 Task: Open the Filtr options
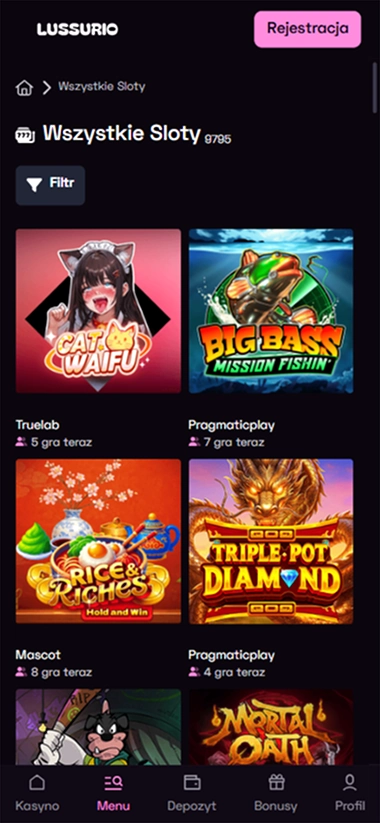pyautogui.click(x=50, y=185)
